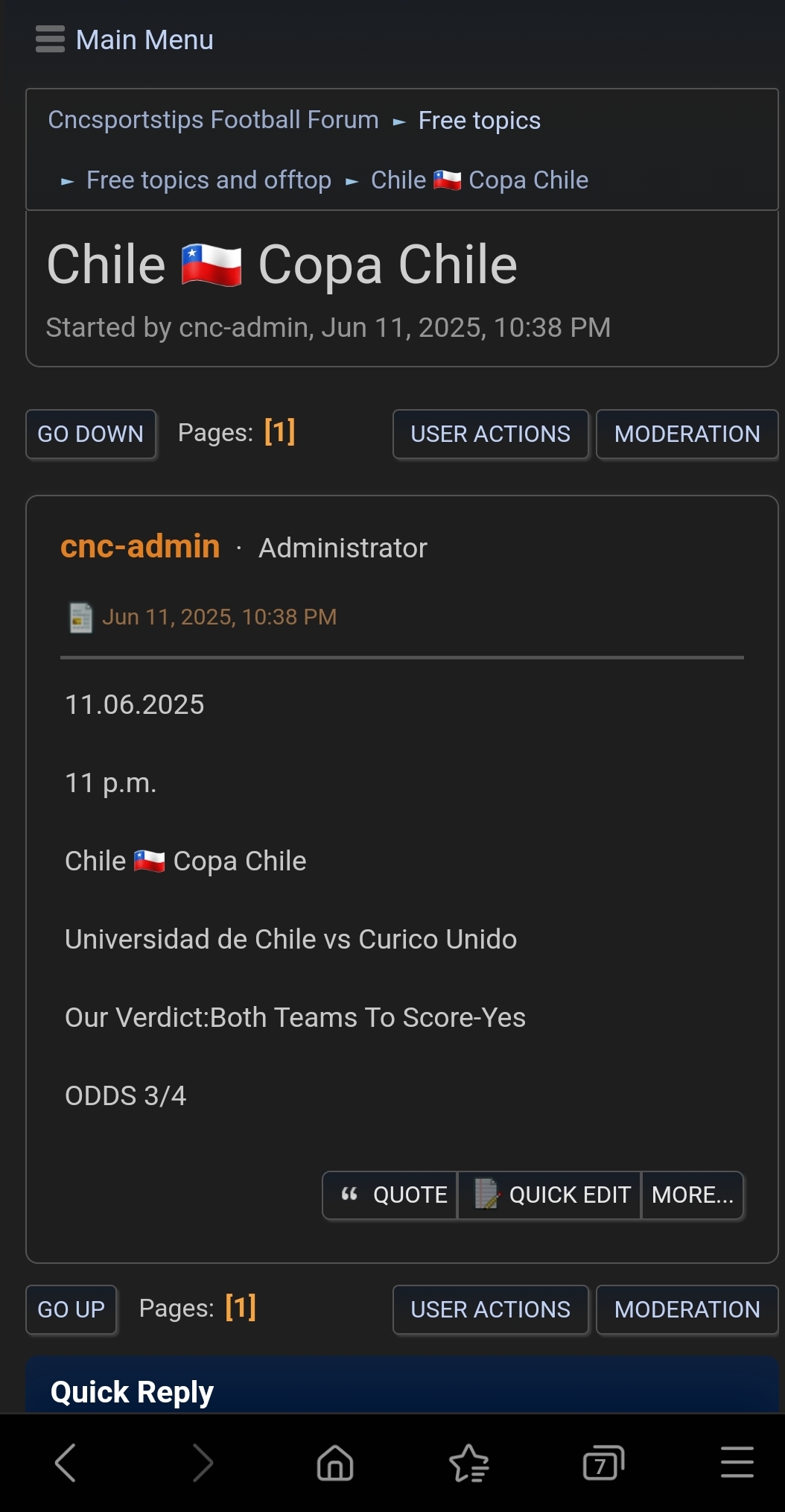The height and width of the screenshot is (1512, 785).
Task: Open MODERATION menu above the post
Action: (x=687, y=434)
